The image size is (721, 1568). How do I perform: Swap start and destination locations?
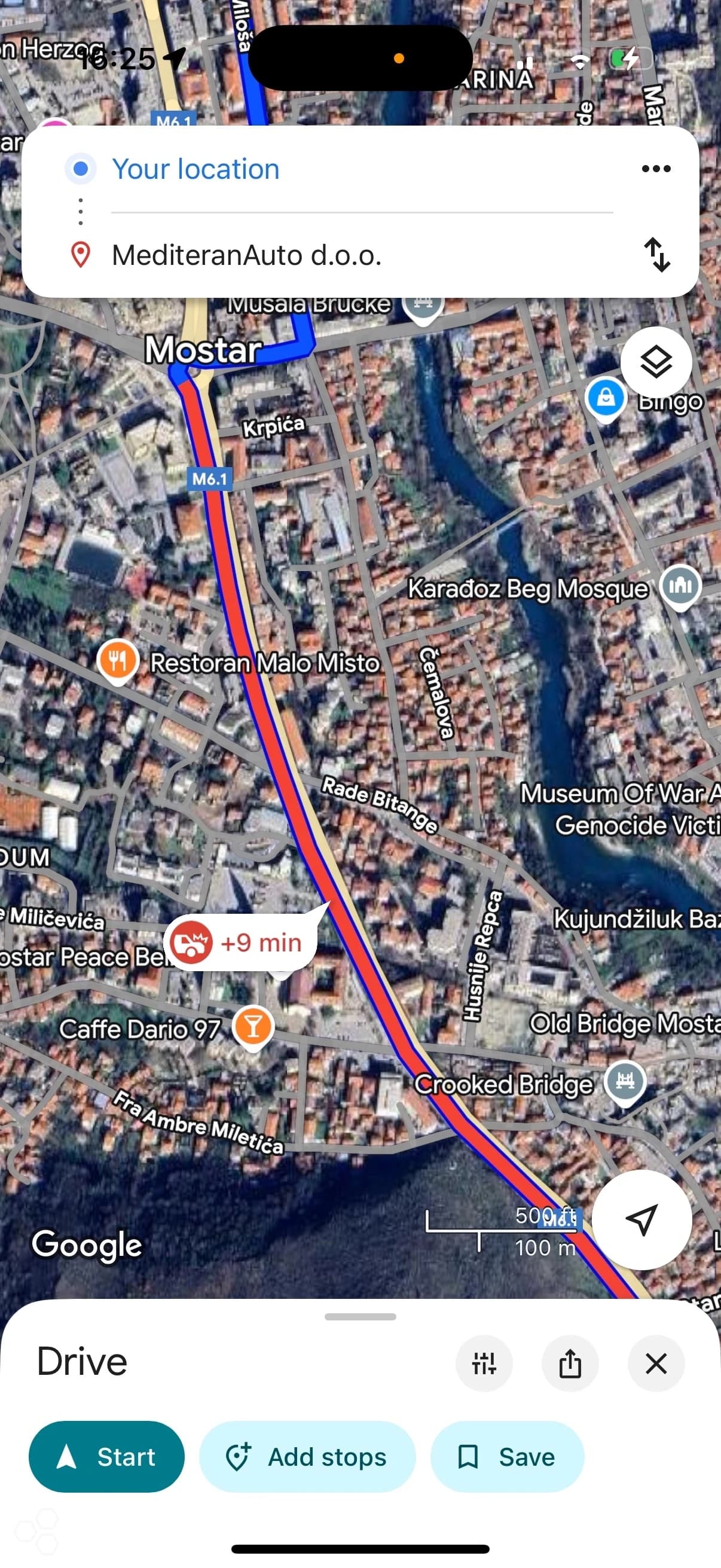coord(656,254)
